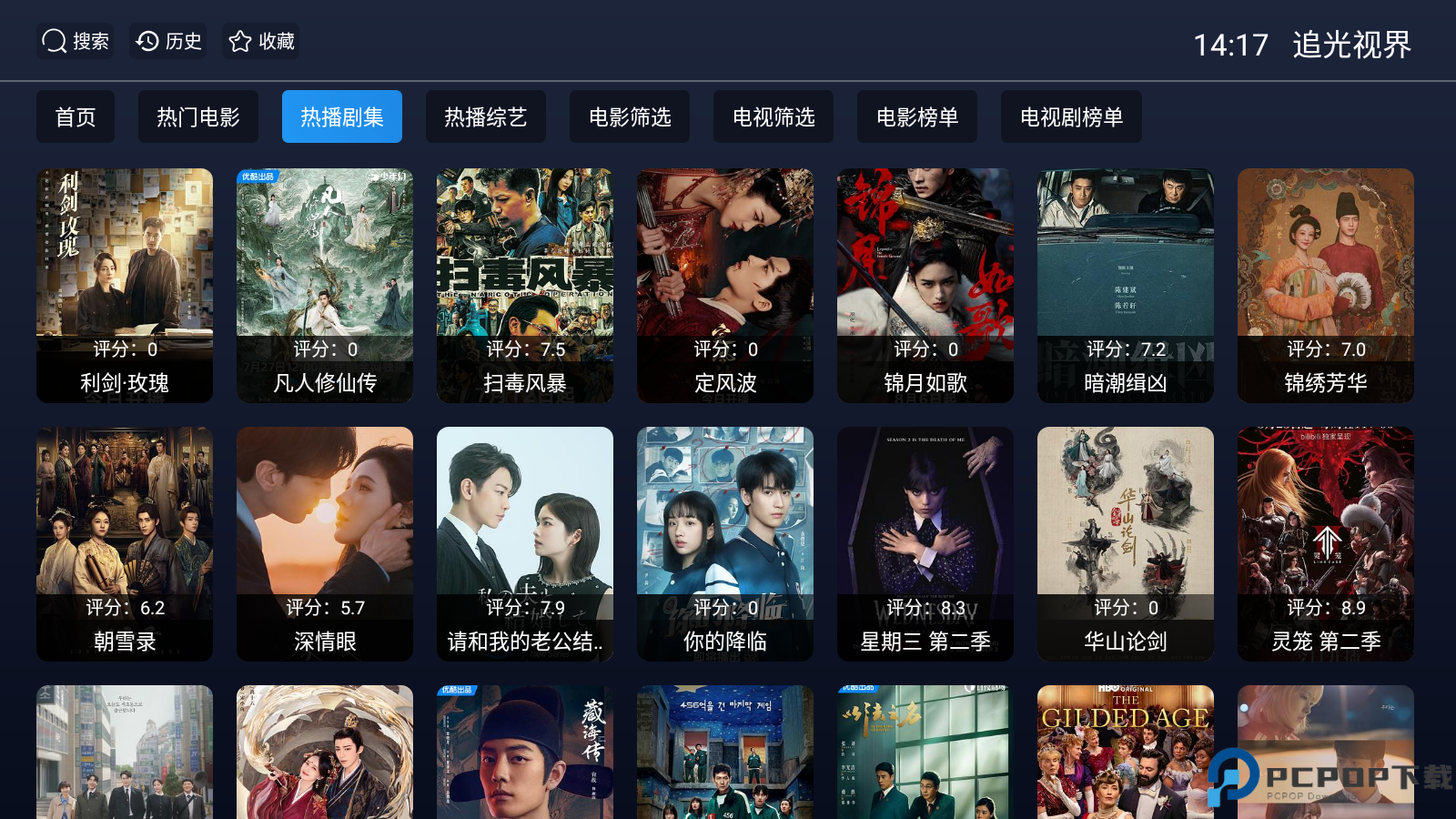
Task: Select 星期三 第二季
Action: 925,543
